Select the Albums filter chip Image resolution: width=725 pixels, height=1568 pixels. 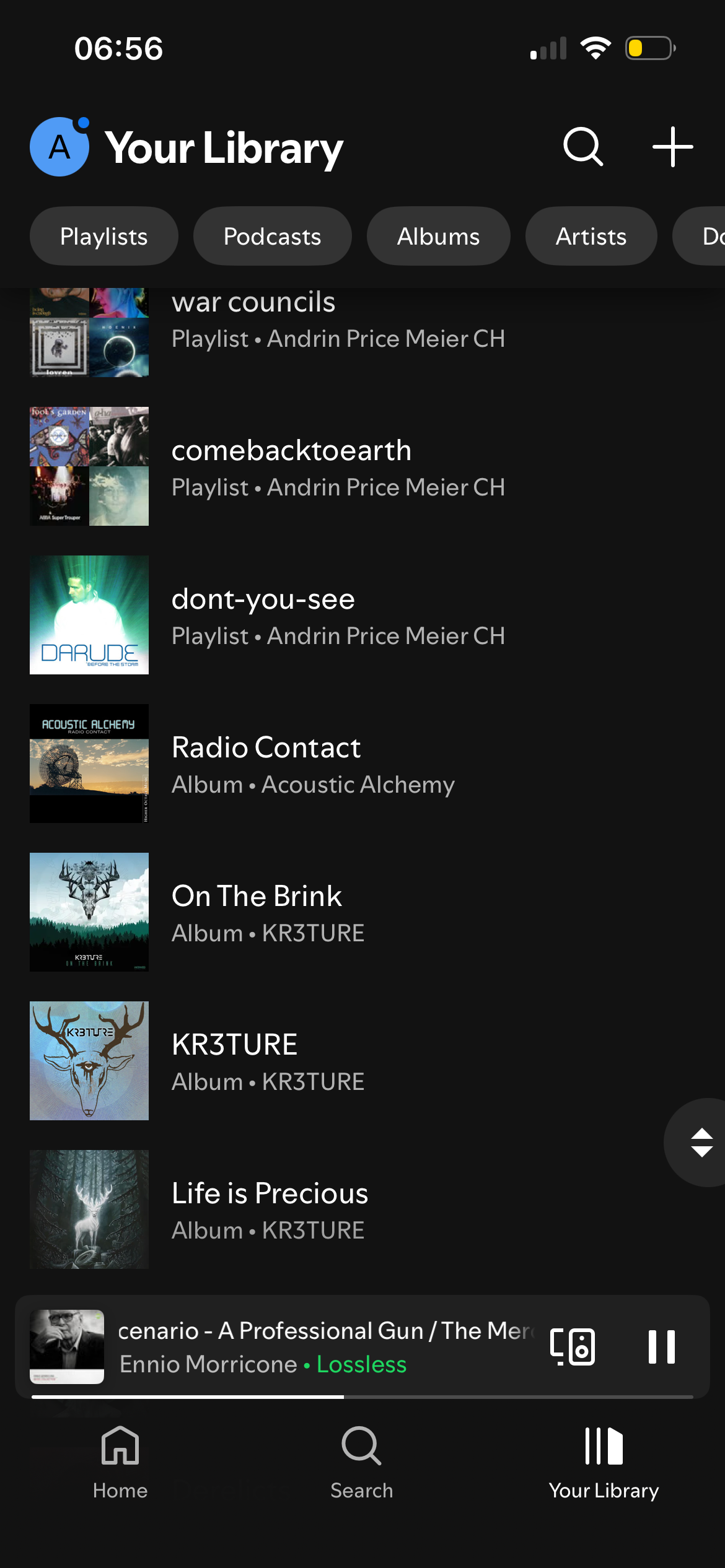[x=438, y=237]
